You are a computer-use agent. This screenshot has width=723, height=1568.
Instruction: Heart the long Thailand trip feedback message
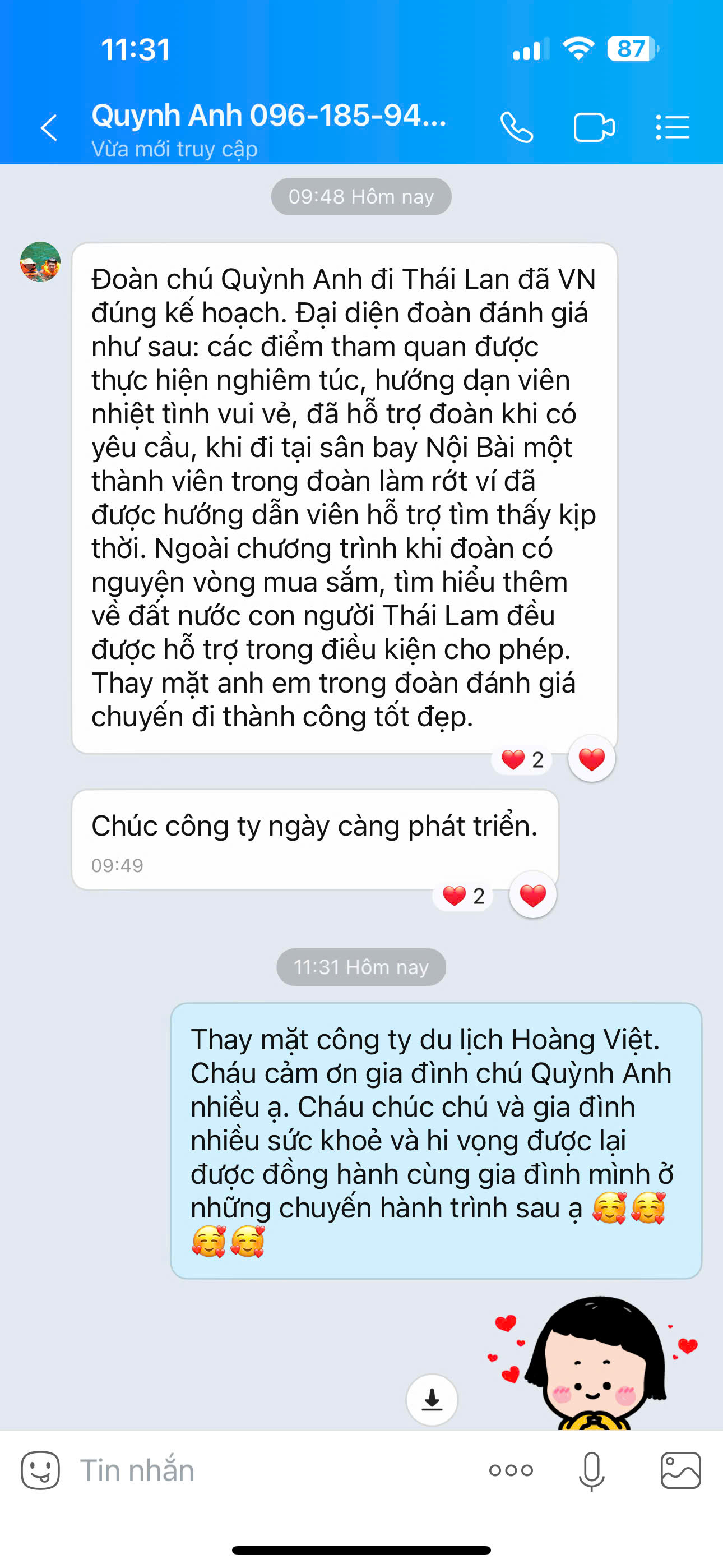591,759
